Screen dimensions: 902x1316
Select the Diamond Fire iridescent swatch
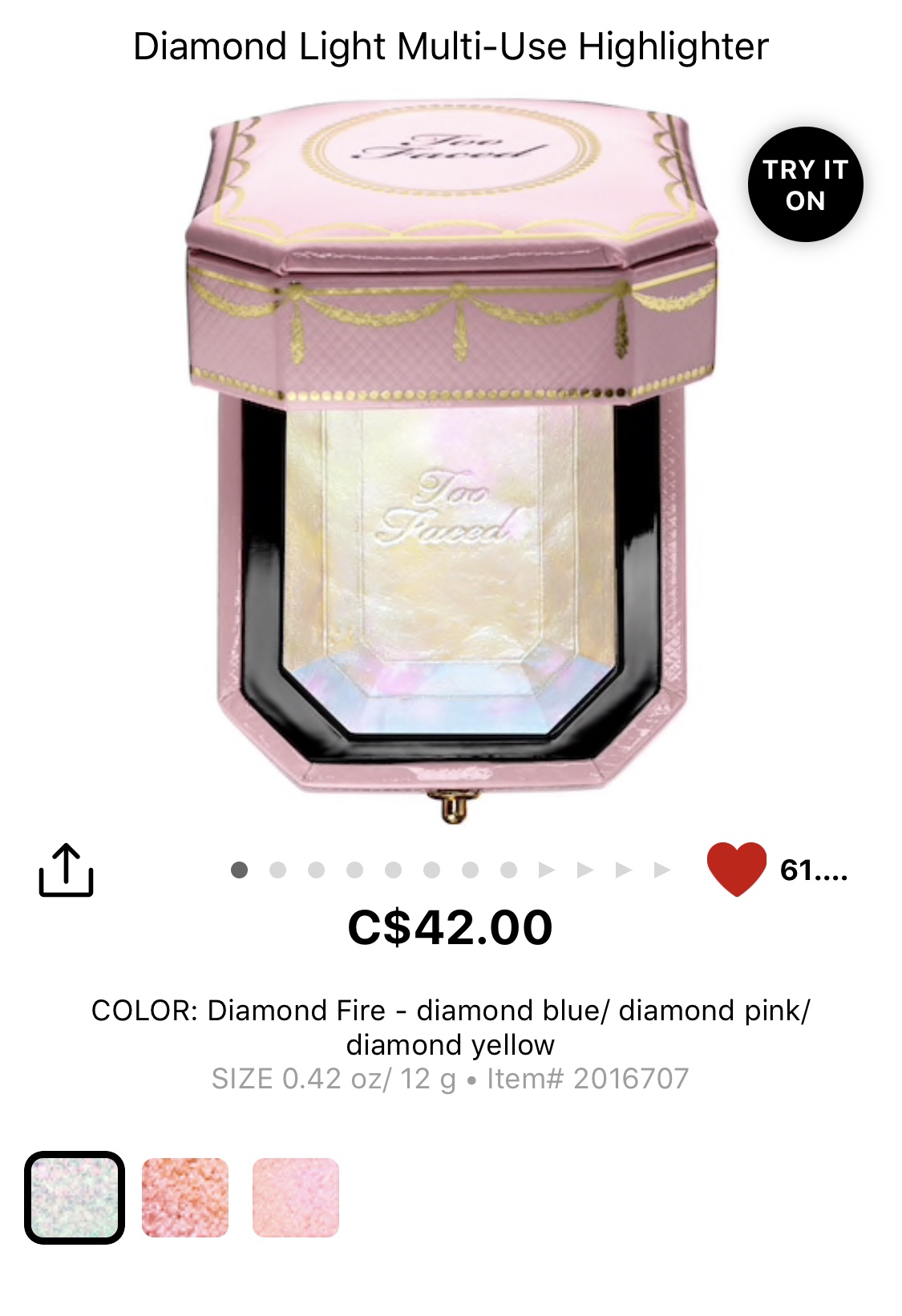(75, 1197)
